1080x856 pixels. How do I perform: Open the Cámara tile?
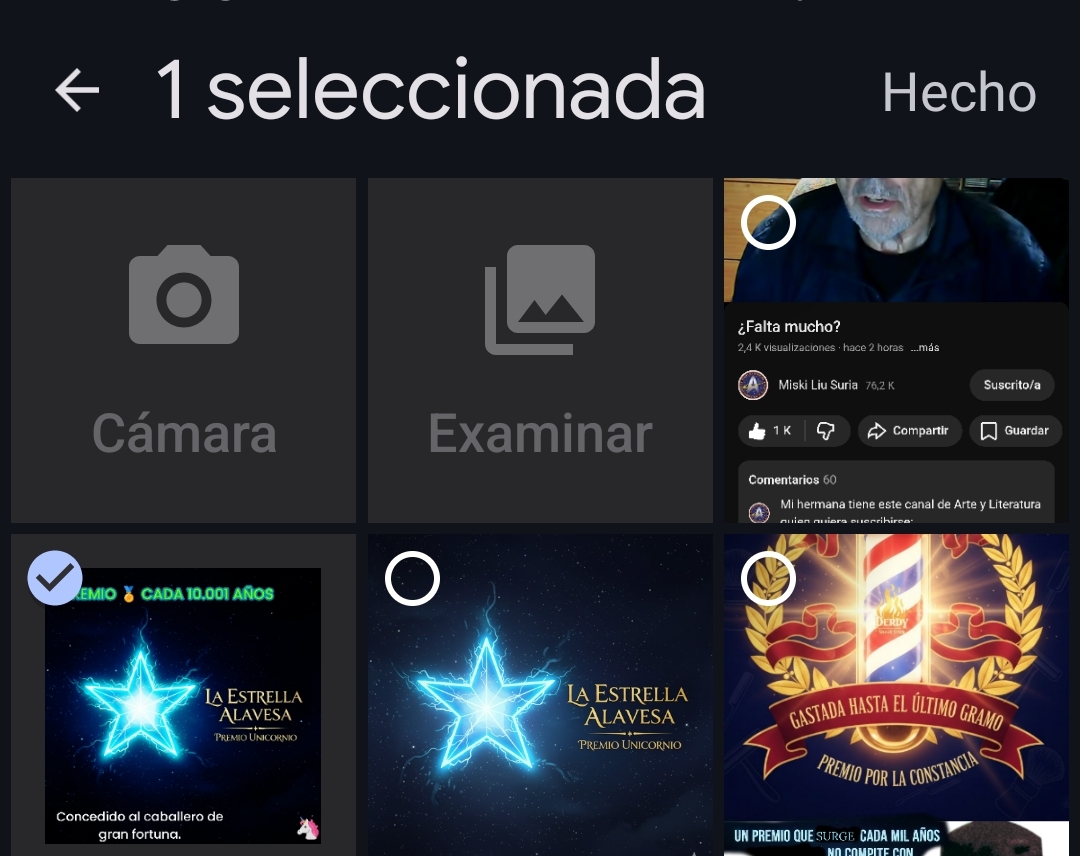184,350
